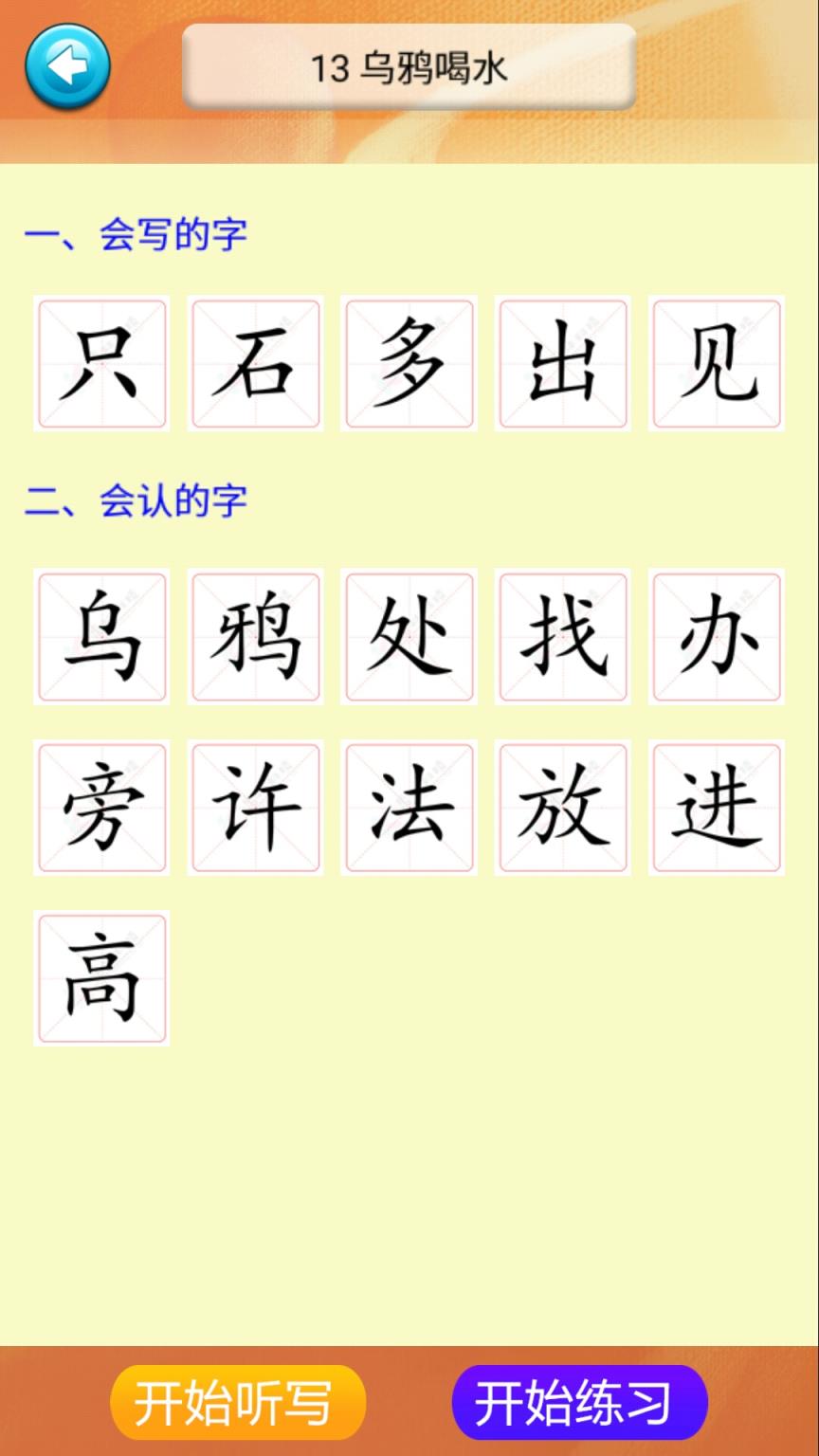
Task: Select the character card 进
Action: 716,808
